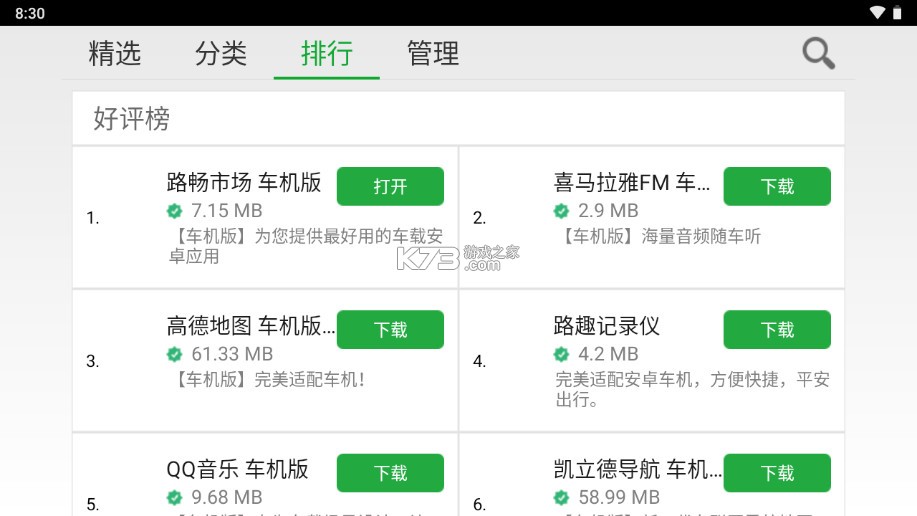Screen dimensions: 917x516
Task: Open the search magnifier icon
Action: (x=818, y=53)
